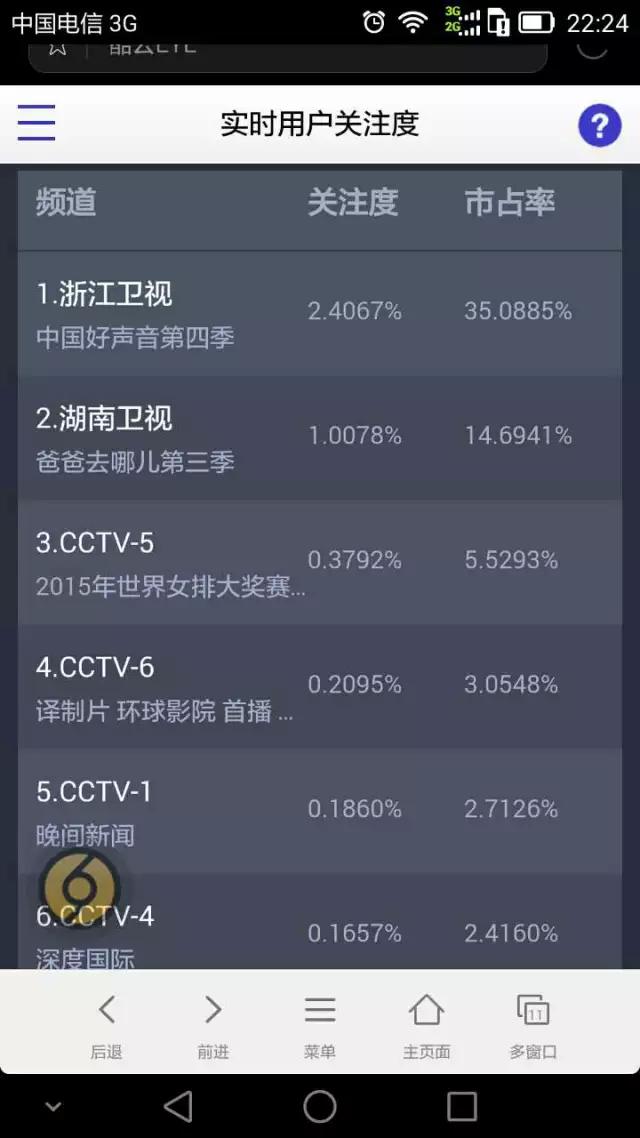The image size is (640, 1138).
Task: Tap the system home button
Action: point(320,1106)
